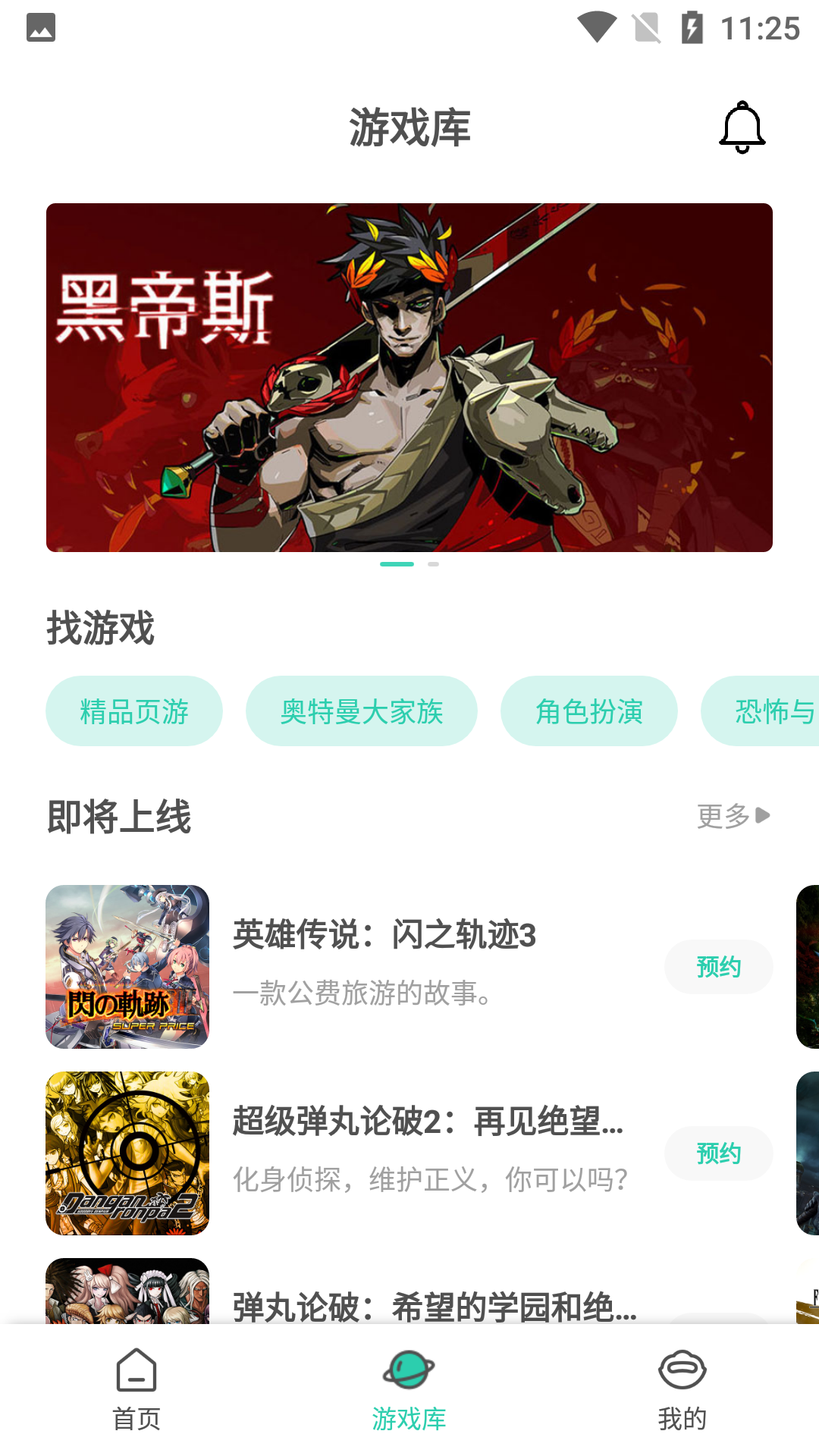Open the notifications bell
The height and width of the screenshot is (1456, 819).
click(742, 127)
